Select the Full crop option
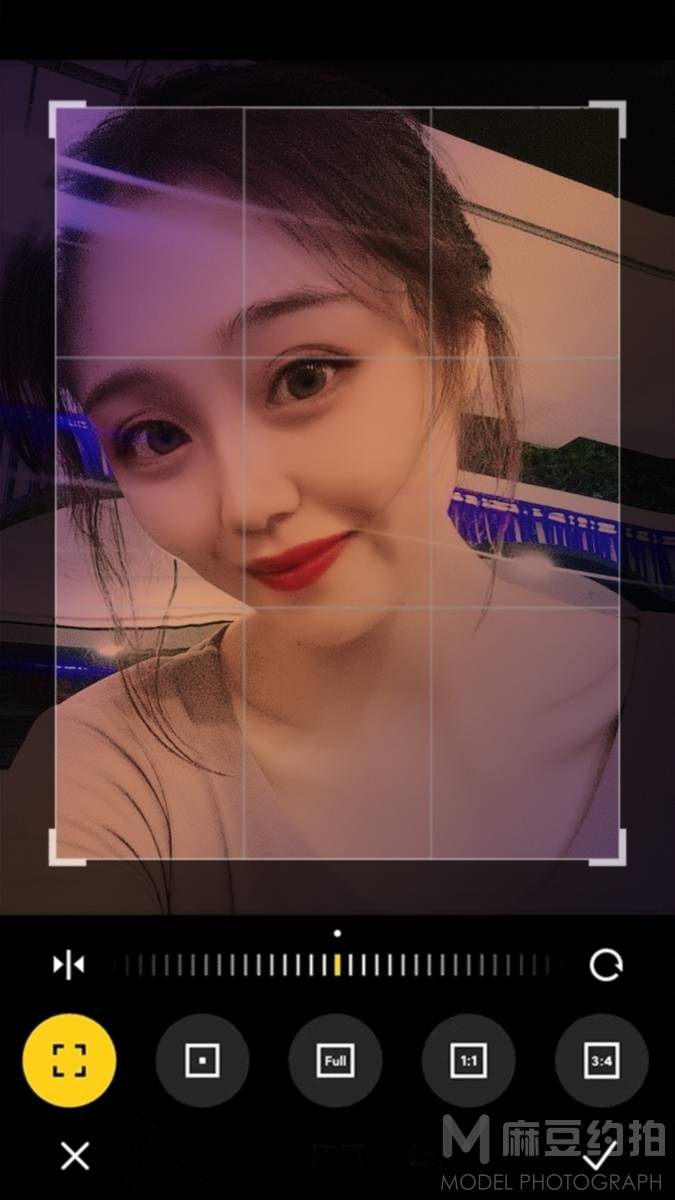The height and width of the screenshot is (1200, 675). pyautogui.click(x=335, y=1060)
